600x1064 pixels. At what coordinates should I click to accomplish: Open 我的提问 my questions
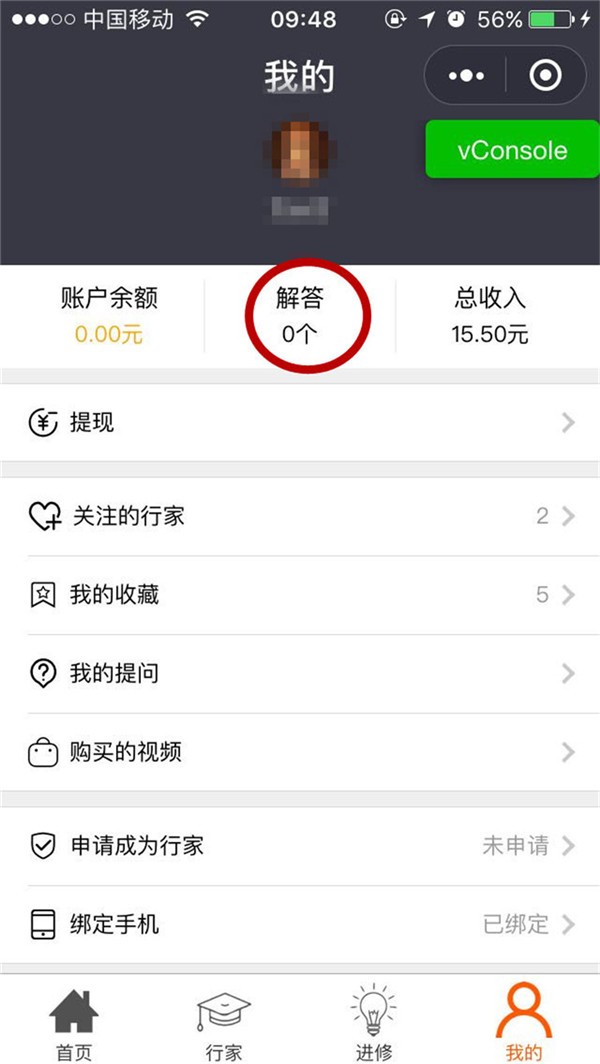pos(300,673)
